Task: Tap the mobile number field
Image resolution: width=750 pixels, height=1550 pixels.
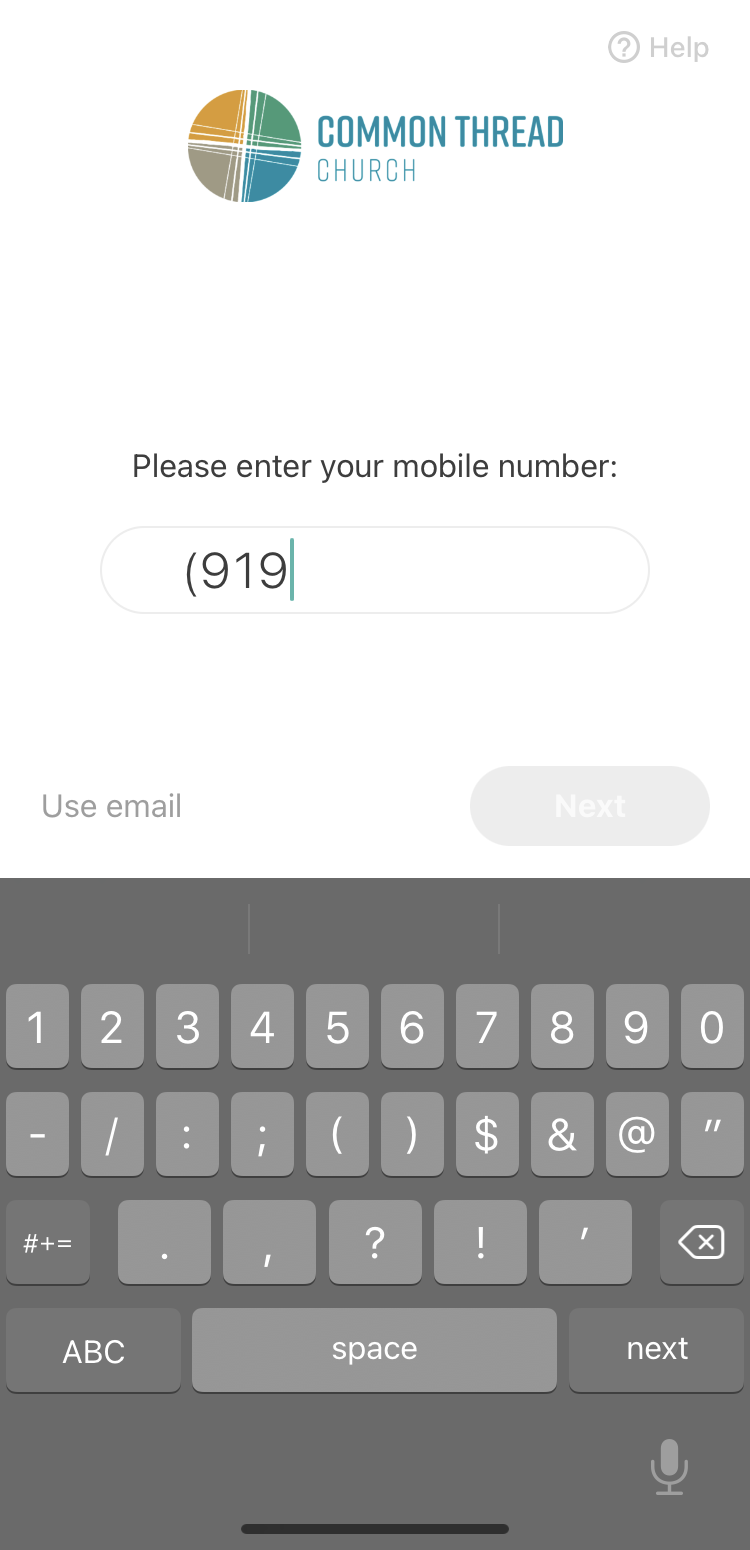Action: (x=375, y=570)
